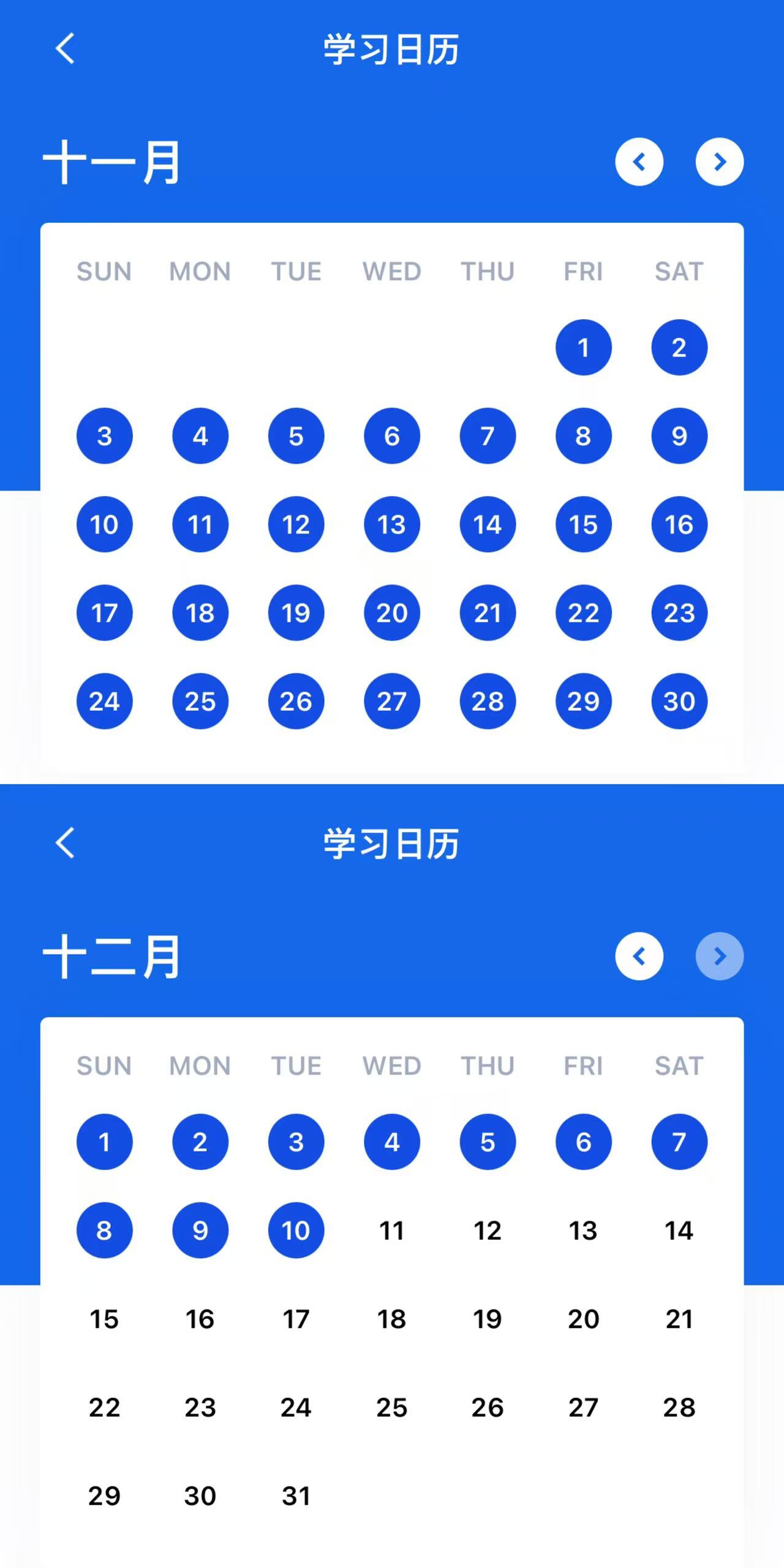Go to next month from 十一月
The image size is (784, 1568).
coord(719,162)
